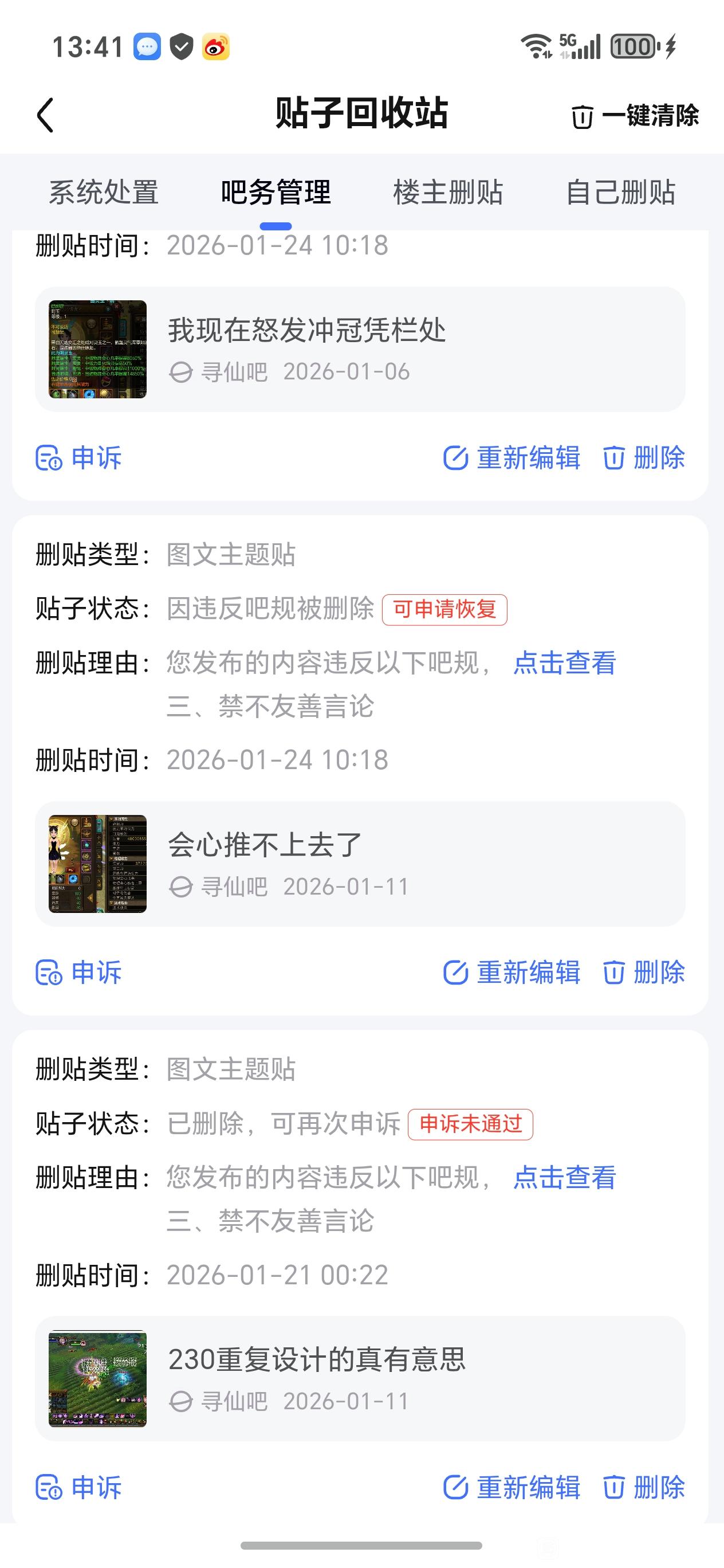Open post 我现在怒发冲冠凭栏处

point(360,350)
